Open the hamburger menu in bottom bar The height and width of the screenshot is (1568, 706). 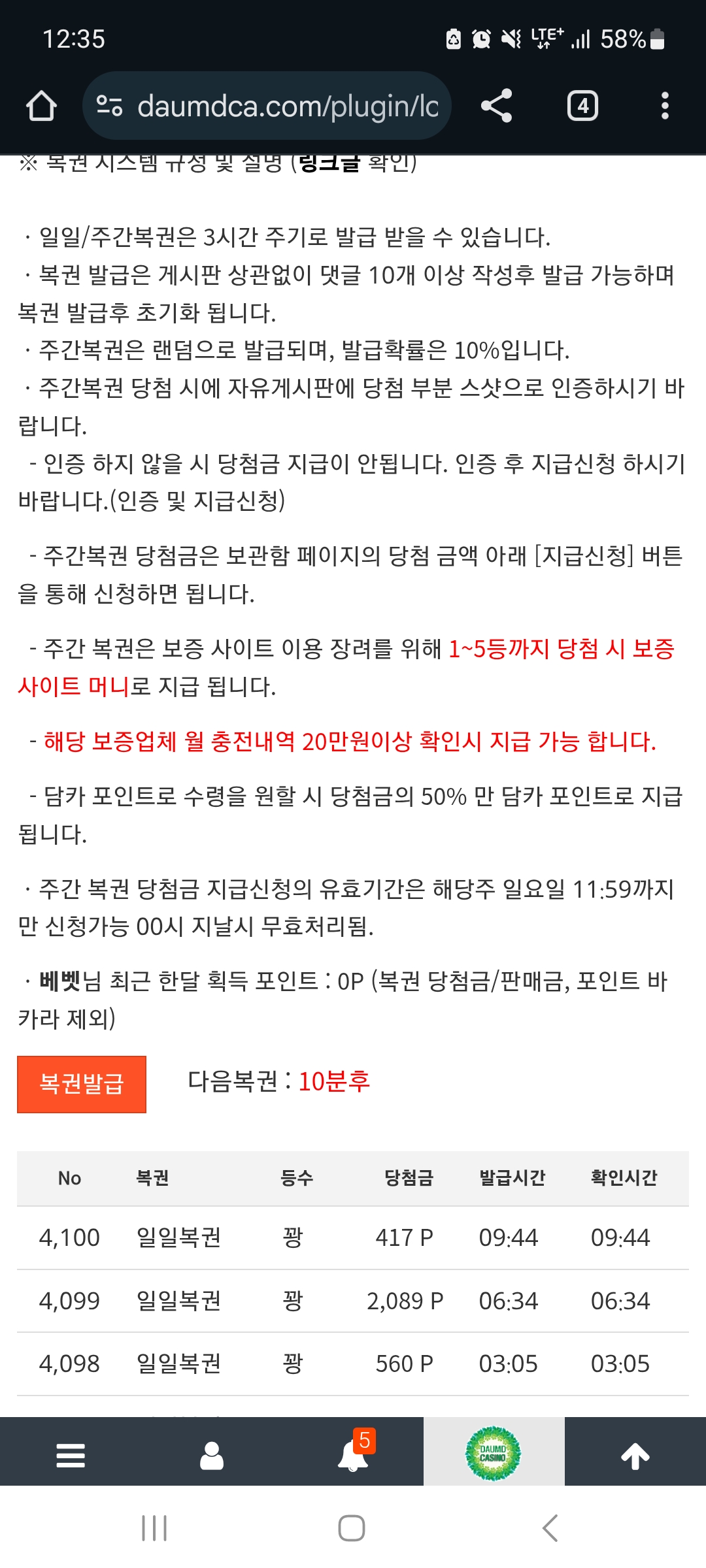71,1456
